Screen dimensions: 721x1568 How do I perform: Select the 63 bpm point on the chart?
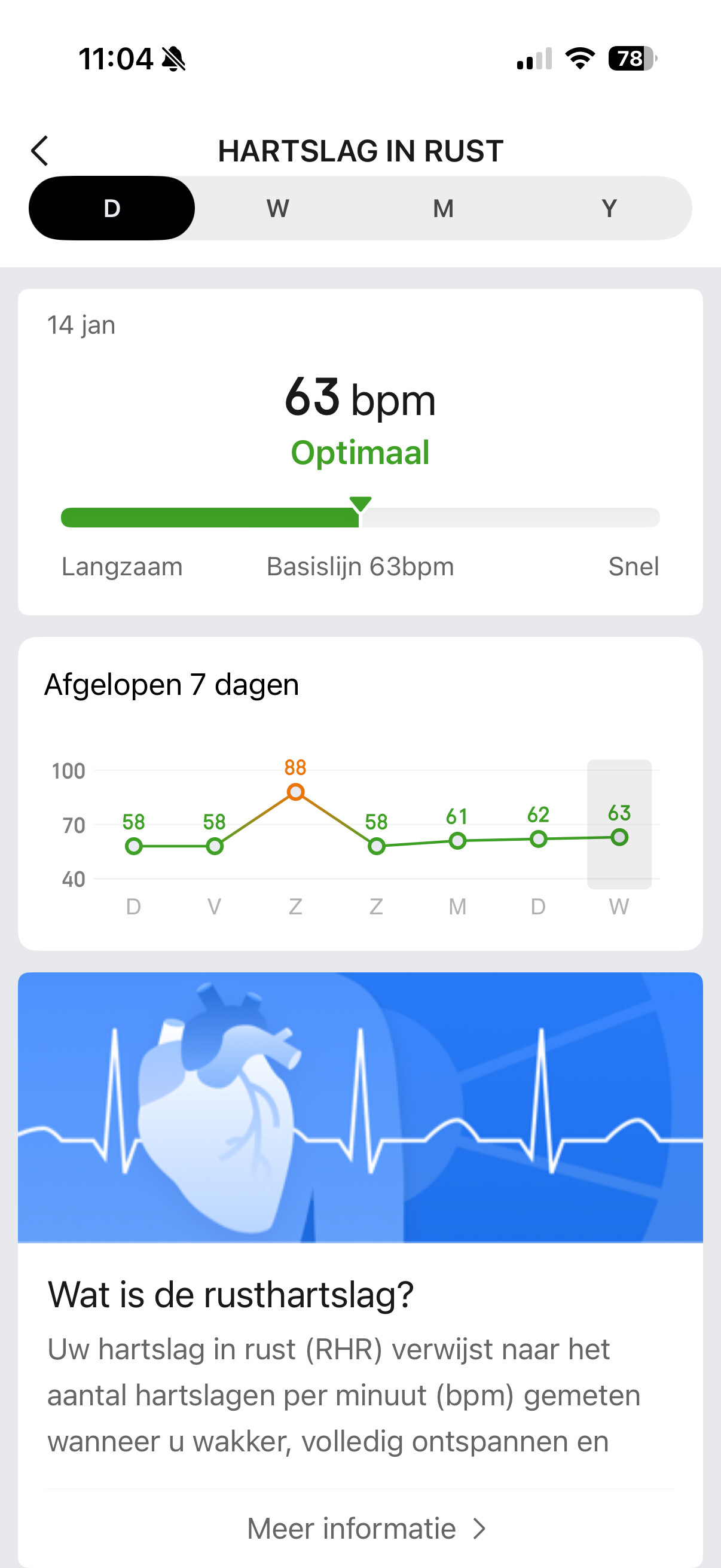(x=619, y=838)
